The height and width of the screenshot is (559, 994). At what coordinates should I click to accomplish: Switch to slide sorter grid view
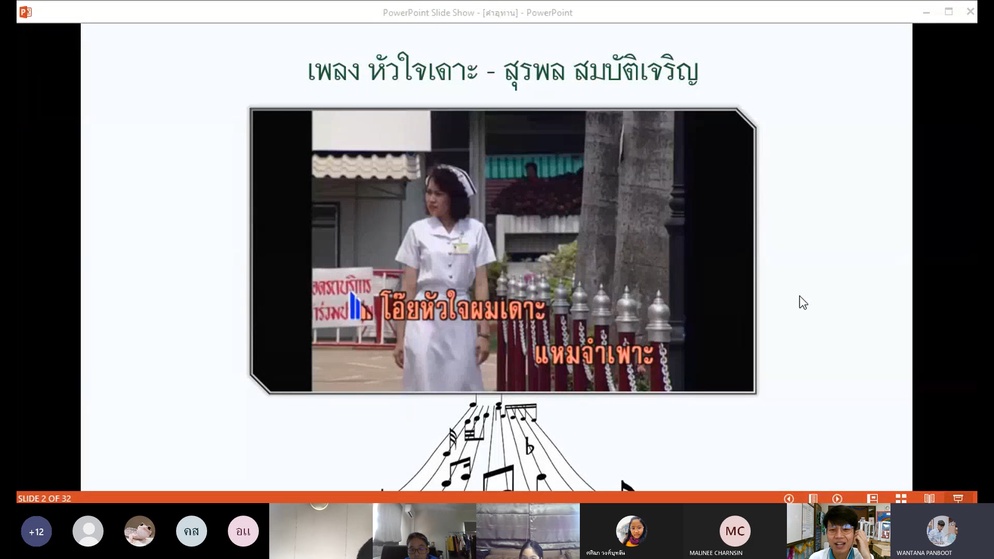point(901,498)
